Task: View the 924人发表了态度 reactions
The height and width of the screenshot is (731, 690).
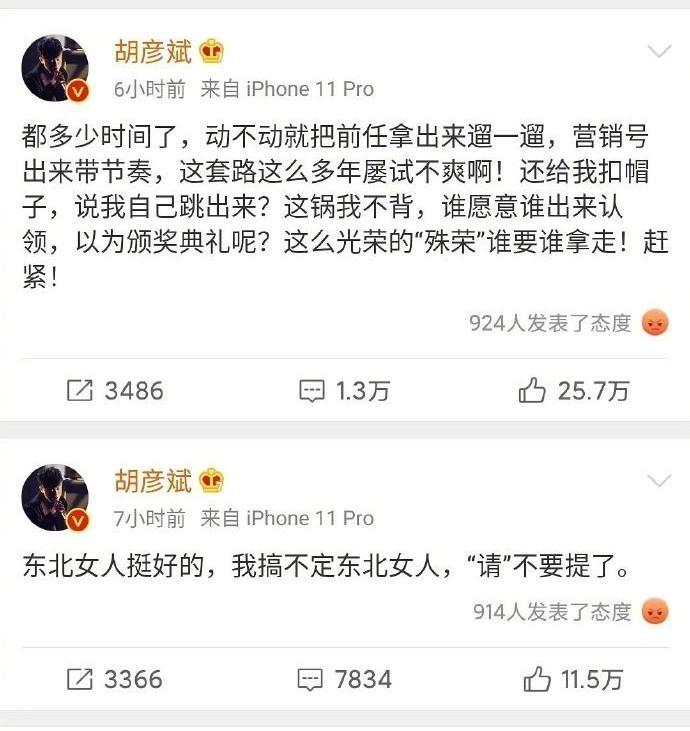Action: [566, 323]
